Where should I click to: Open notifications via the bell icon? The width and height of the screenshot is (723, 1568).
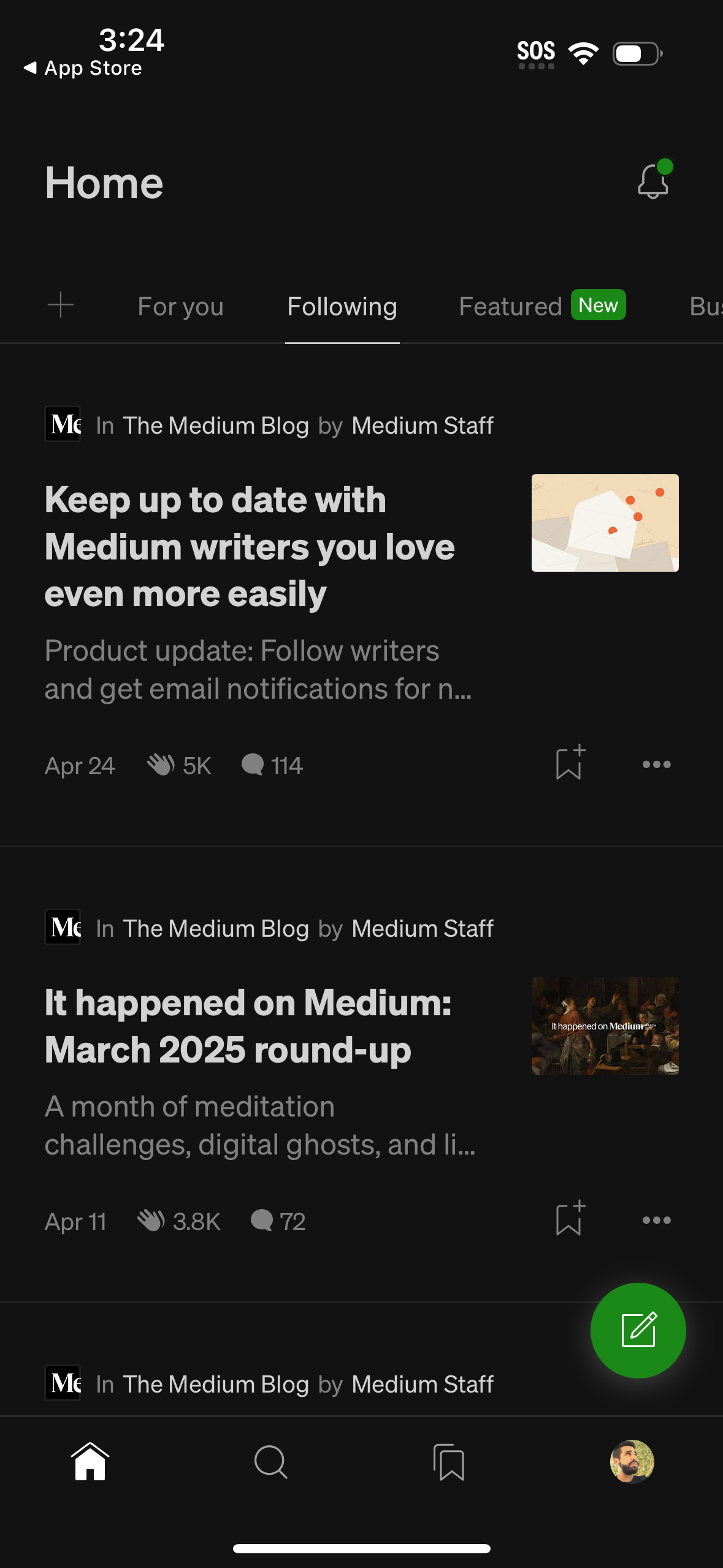[651, 182]
